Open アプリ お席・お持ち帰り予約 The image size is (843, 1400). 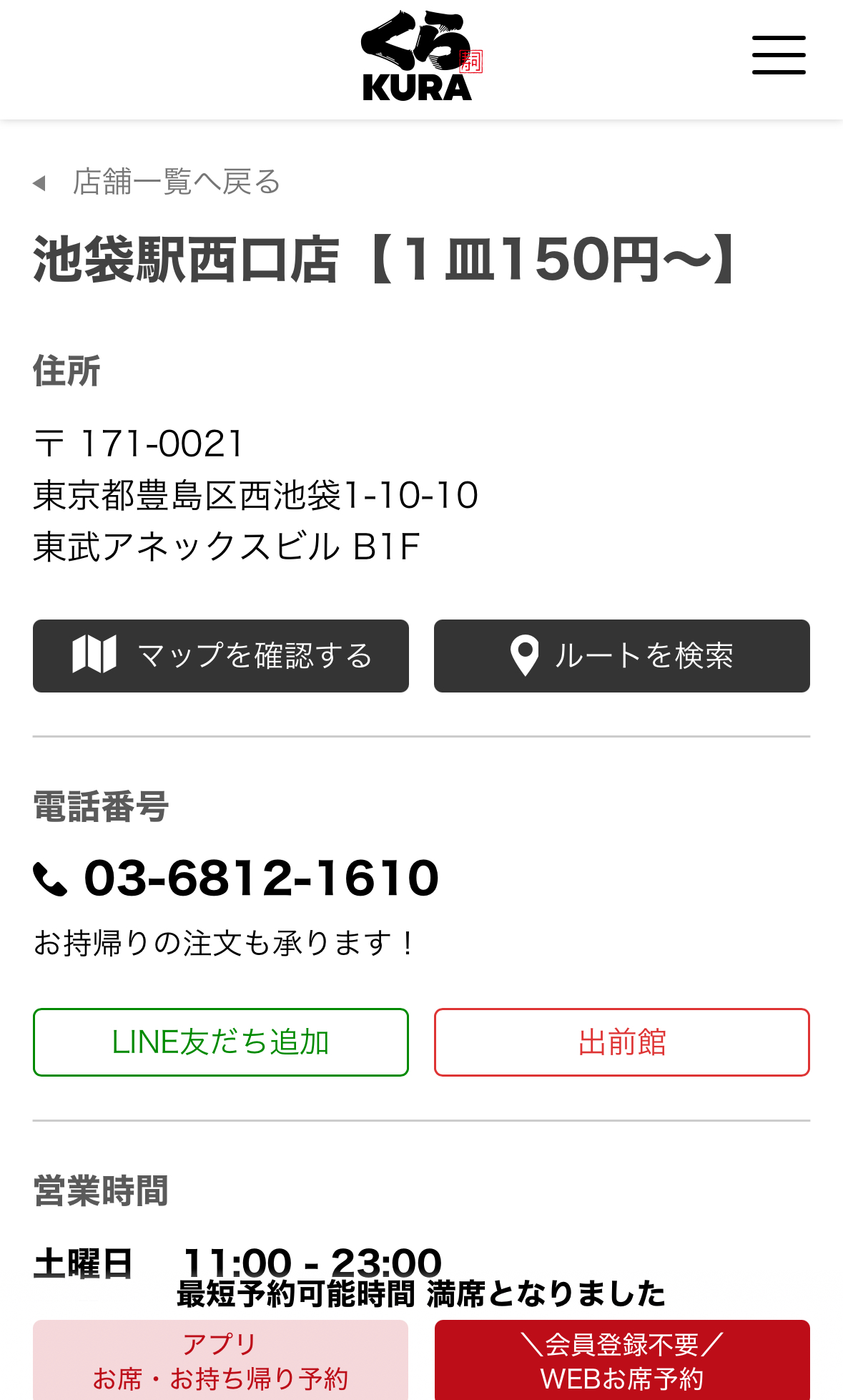click(221, 1360)
